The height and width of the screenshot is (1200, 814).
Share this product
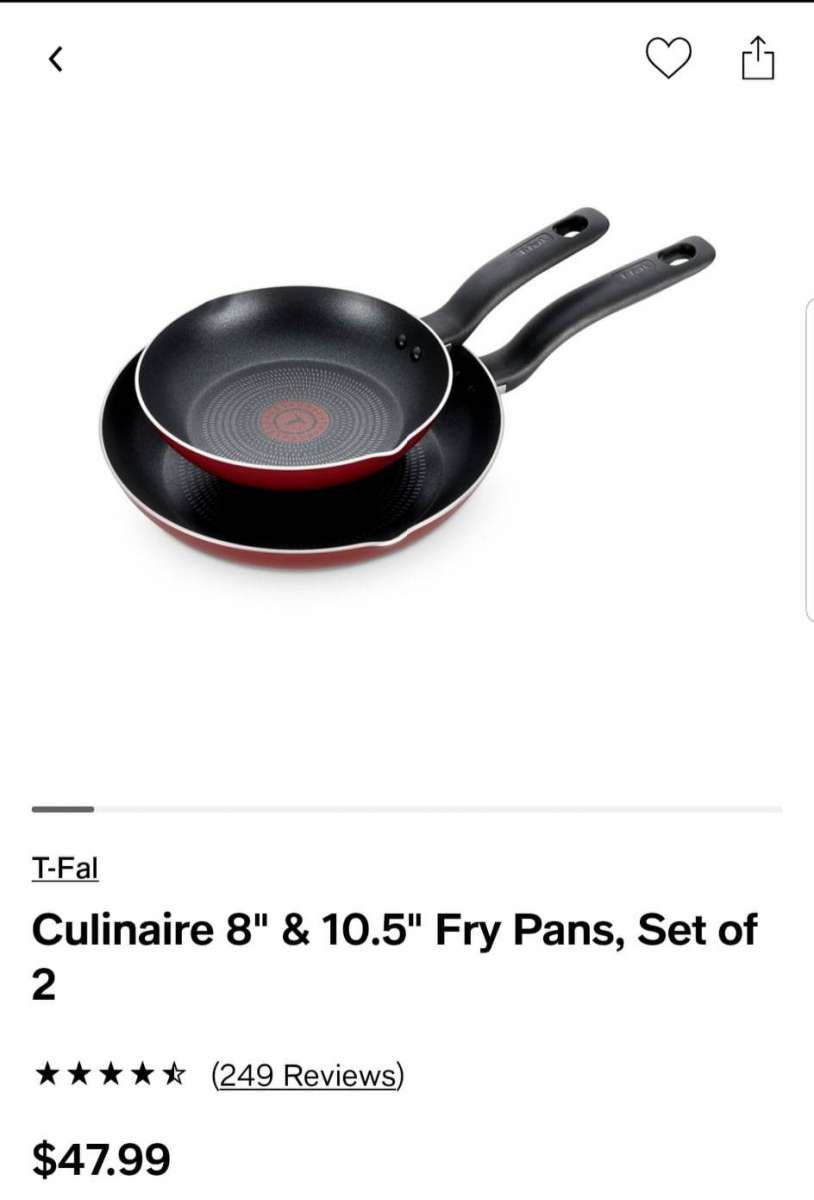tap(758, 59)
